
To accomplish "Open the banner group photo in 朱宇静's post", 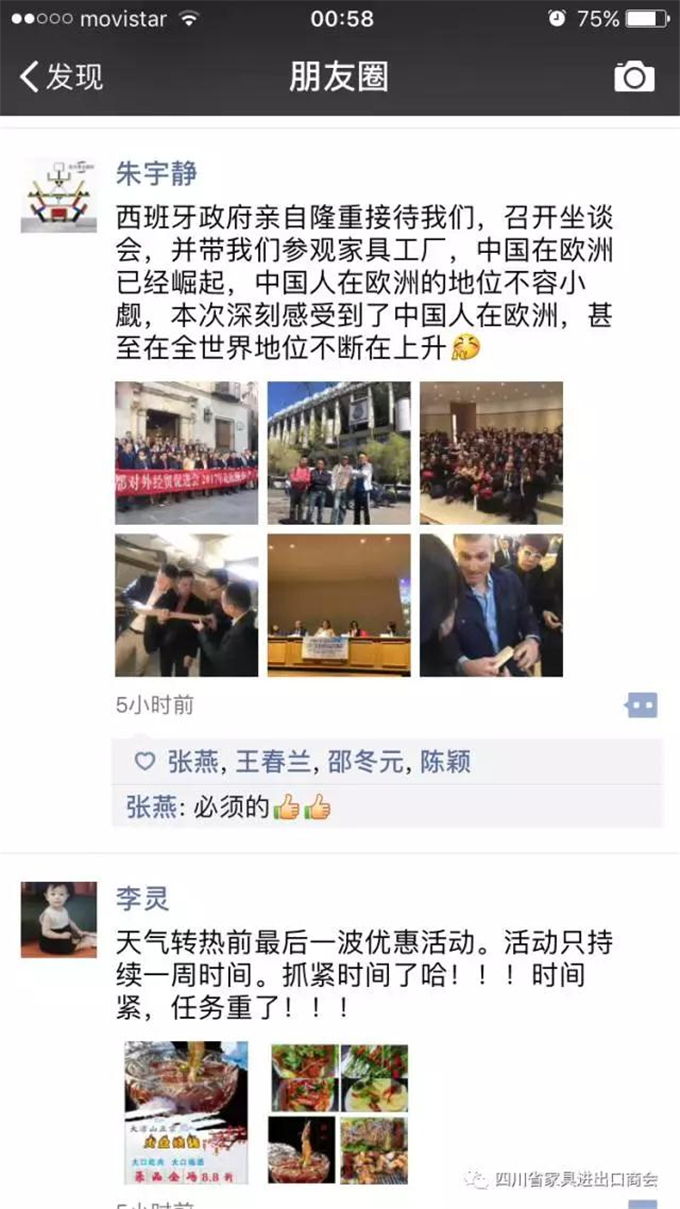I will (x=186, y=453).
